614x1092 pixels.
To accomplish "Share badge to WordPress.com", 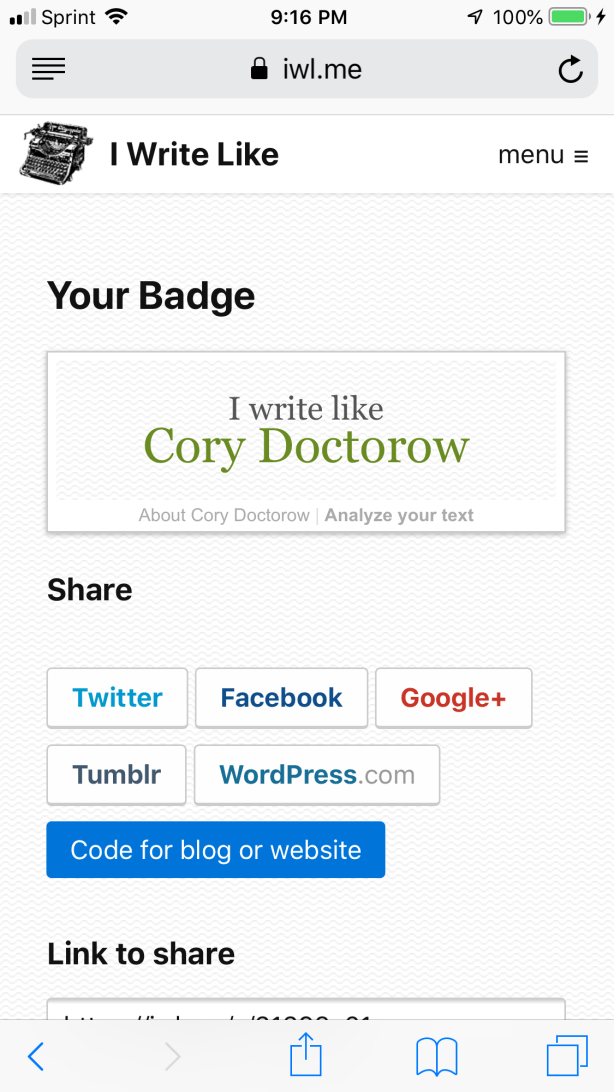I will [317, 775].
